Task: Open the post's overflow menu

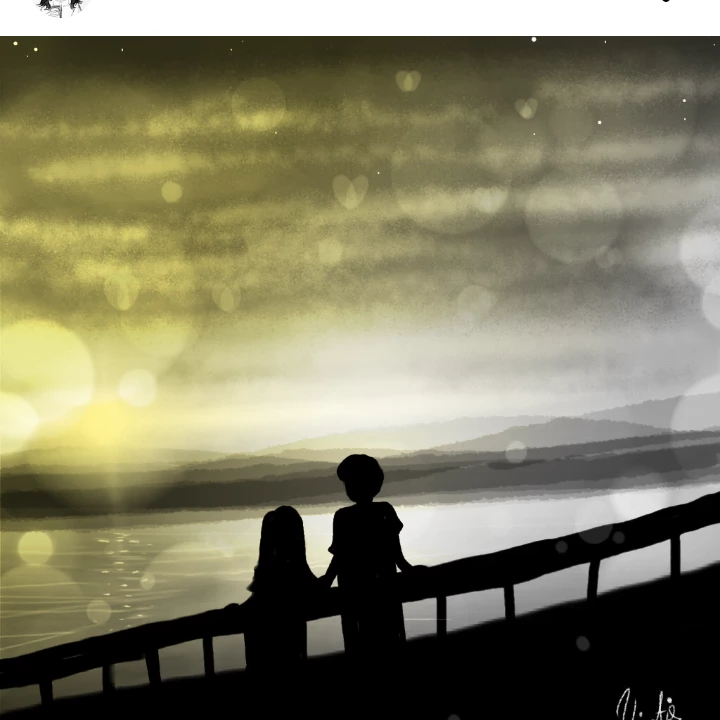Action: [666, 1]
